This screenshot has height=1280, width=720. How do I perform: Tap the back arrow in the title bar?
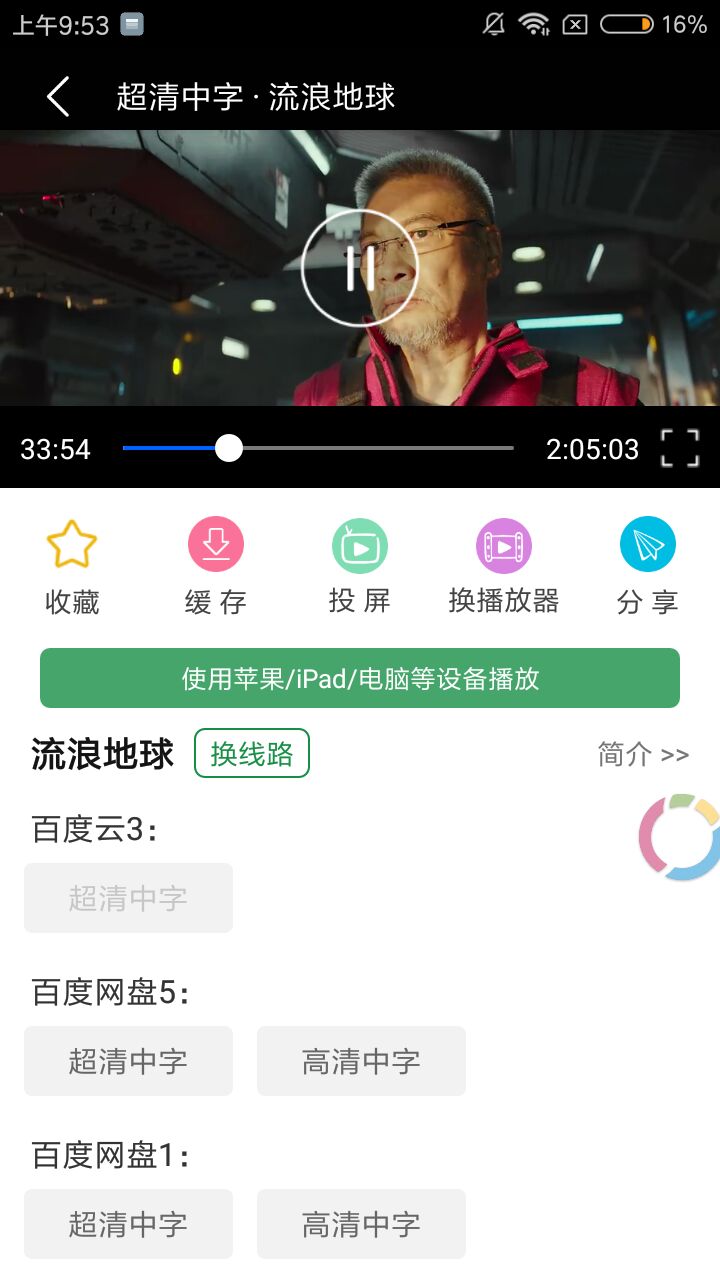pos(56,97)
